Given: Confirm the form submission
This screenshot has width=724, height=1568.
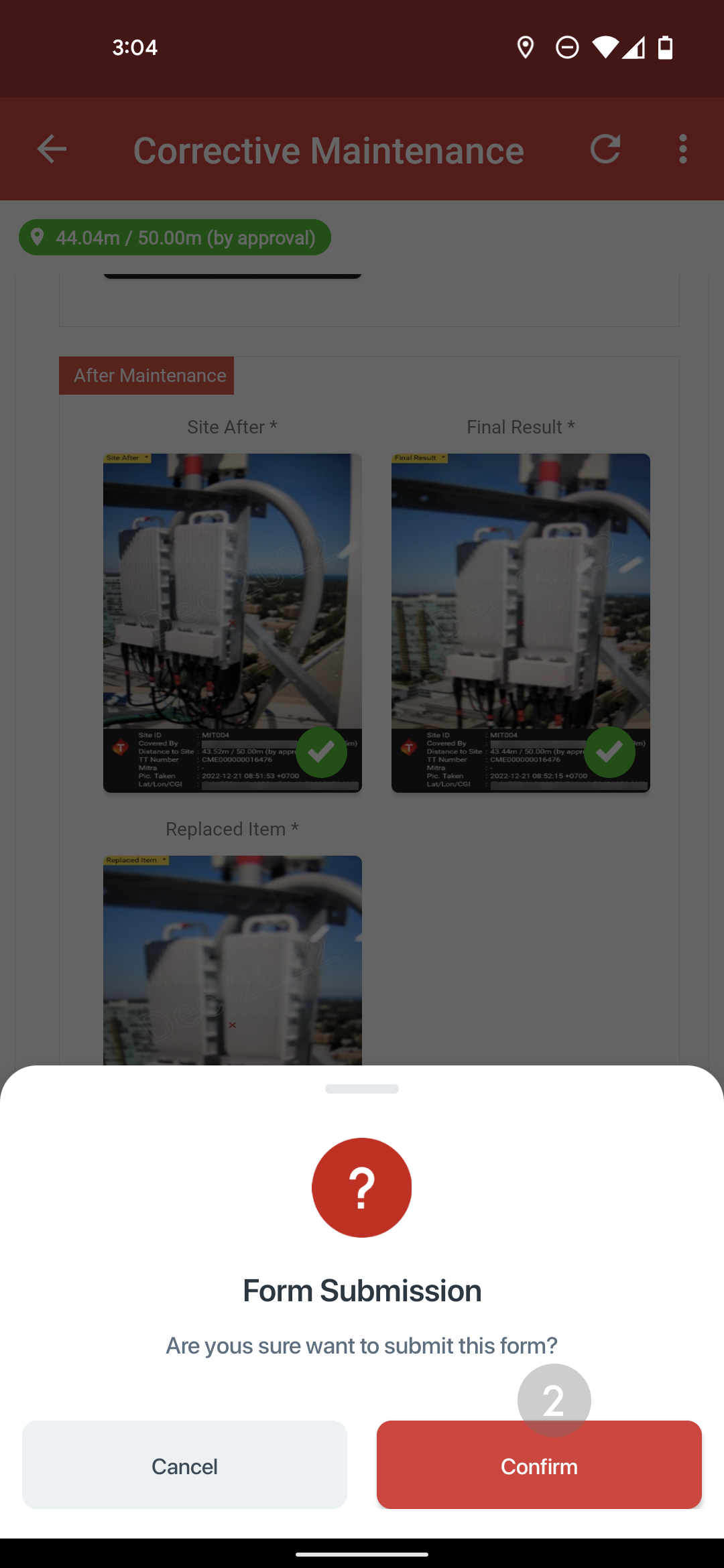Looking at the screenshot, I should [539, 1465].
